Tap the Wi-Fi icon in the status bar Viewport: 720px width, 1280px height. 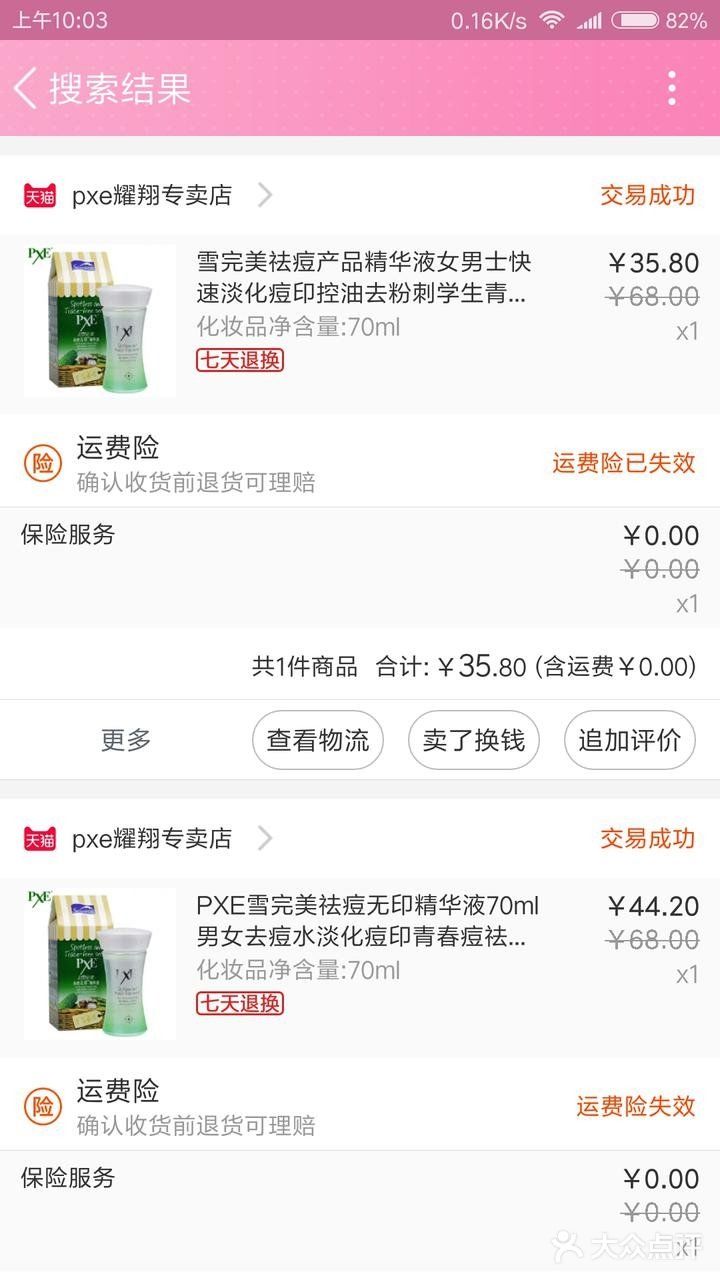point(549,18)
